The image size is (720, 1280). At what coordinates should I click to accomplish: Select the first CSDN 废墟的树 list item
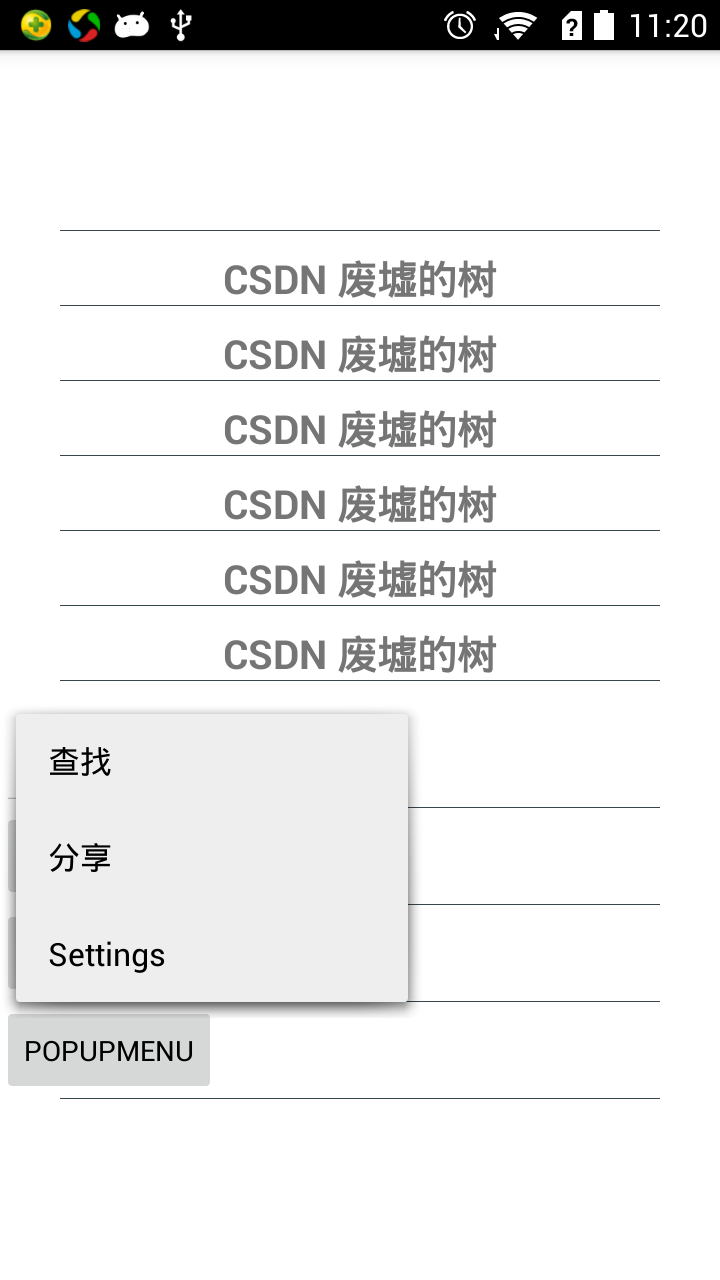coord(360,281)
